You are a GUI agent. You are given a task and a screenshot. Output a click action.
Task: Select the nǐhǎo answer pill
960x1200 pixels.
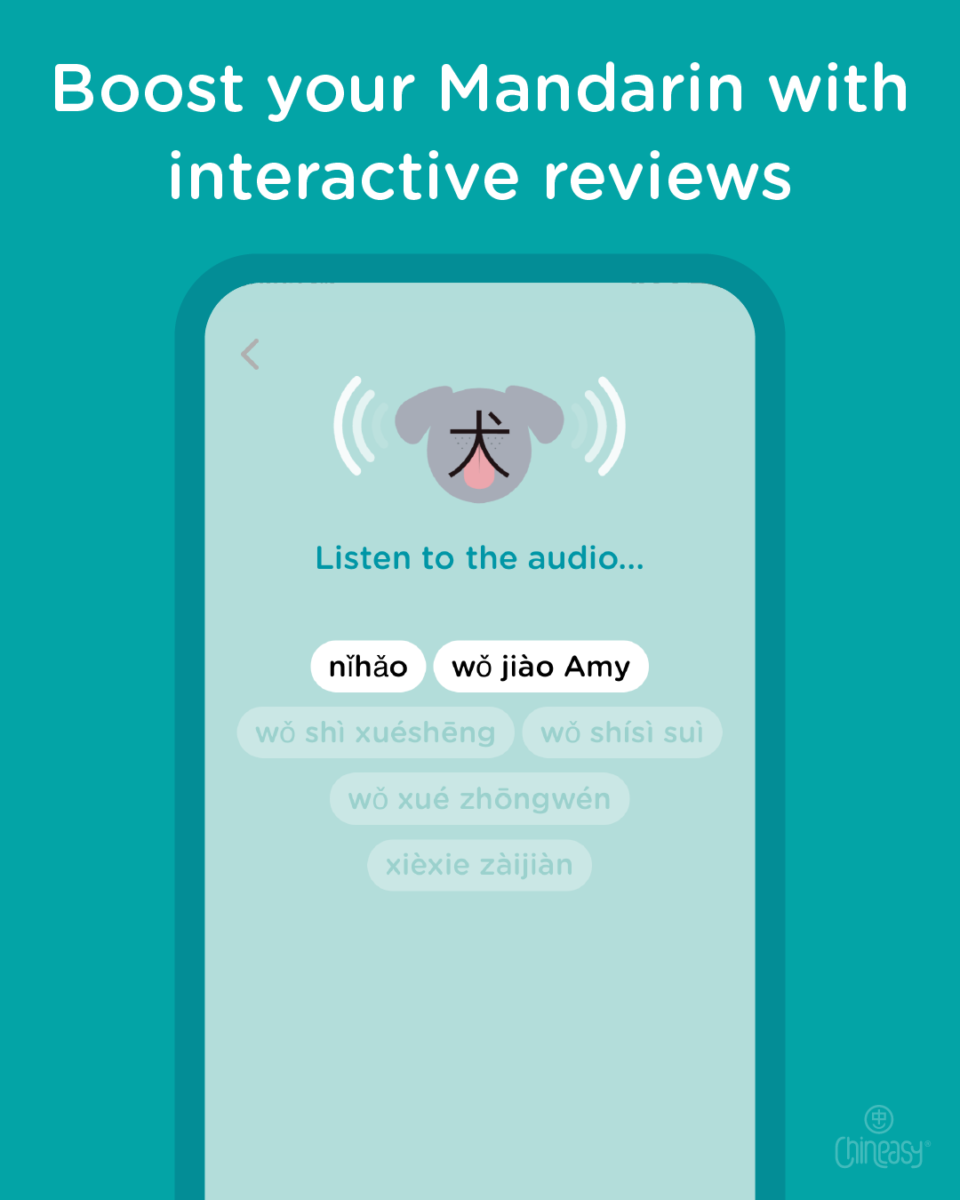(367, 666)
